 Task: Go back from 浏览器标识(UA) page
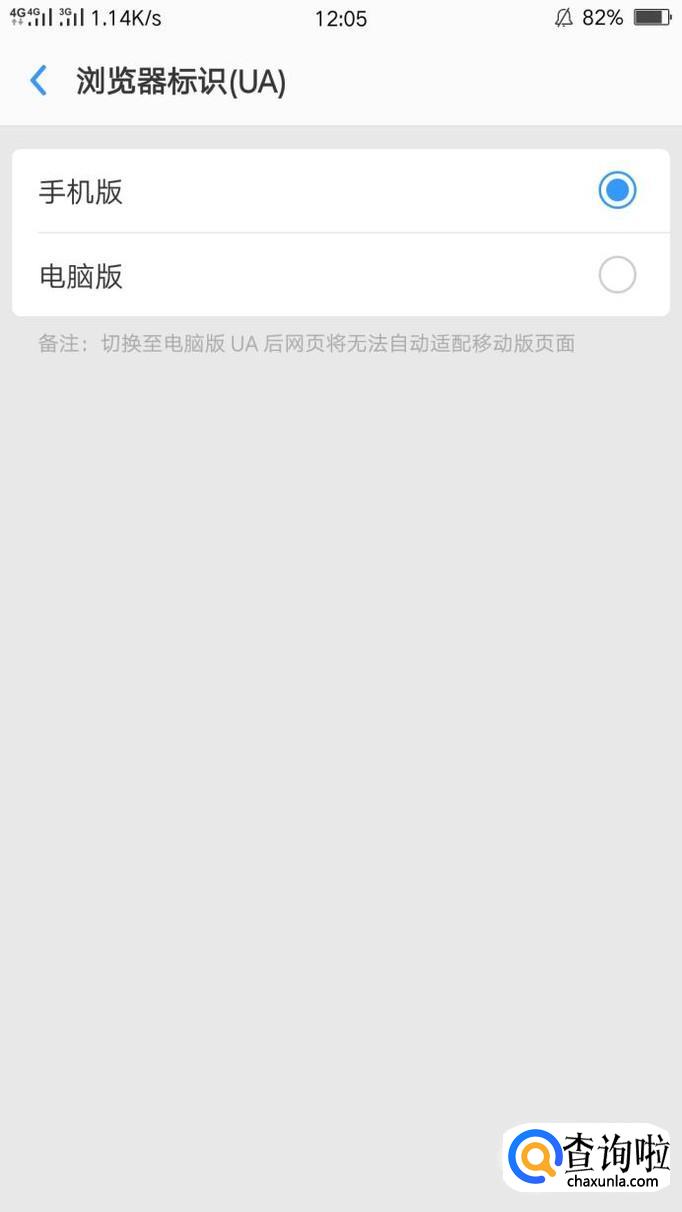tap(39, 81)
